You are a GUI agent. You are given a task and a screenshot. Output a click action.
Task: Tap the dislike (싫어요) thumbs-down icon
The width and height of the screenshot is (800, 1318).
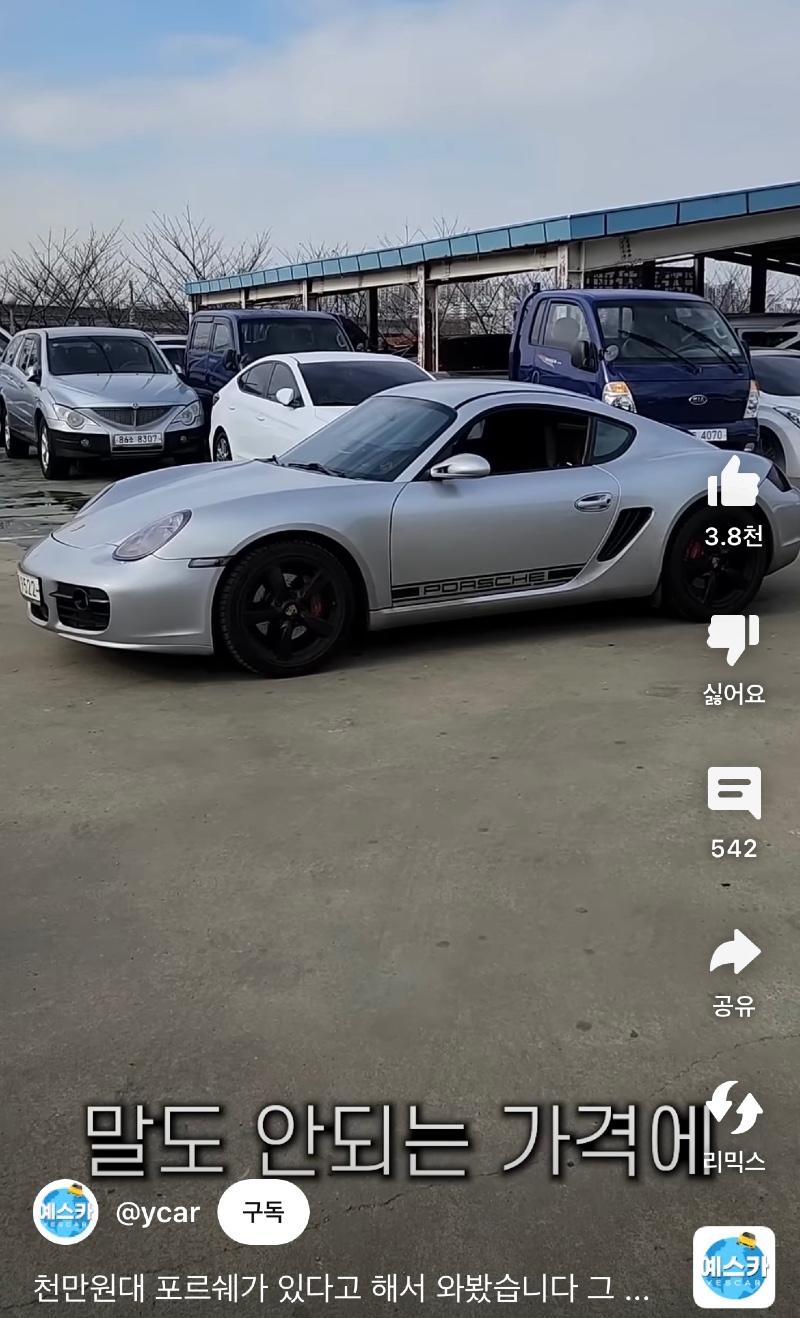(734, 639)
